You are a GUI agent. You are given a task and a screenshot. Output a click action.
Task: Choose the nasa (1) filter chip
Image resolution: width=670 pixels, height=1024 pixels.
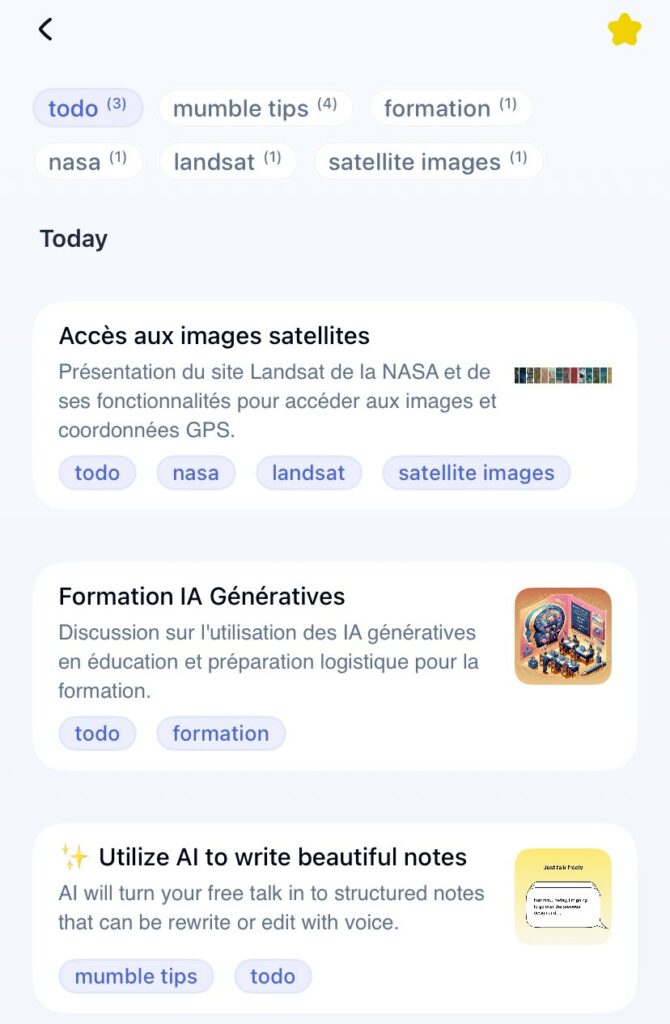(88, 161)
